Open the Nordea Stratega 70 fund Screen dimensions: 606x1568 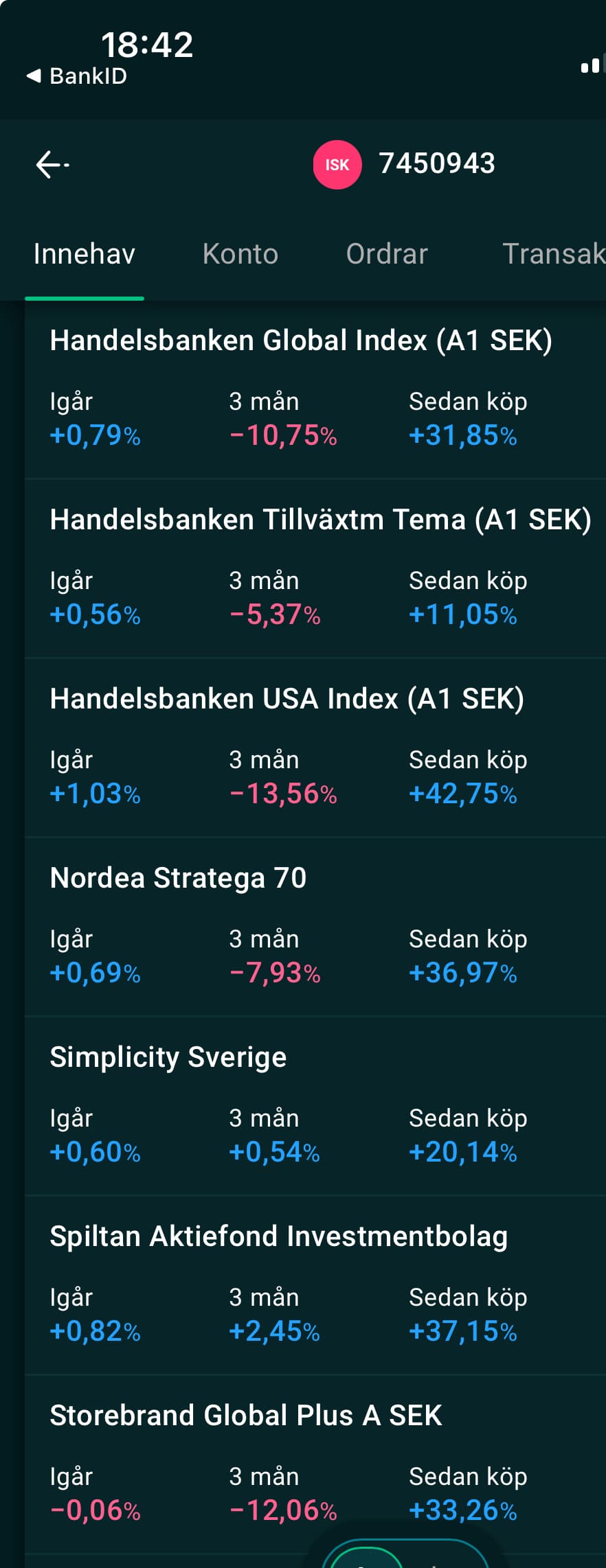(179, 878)
